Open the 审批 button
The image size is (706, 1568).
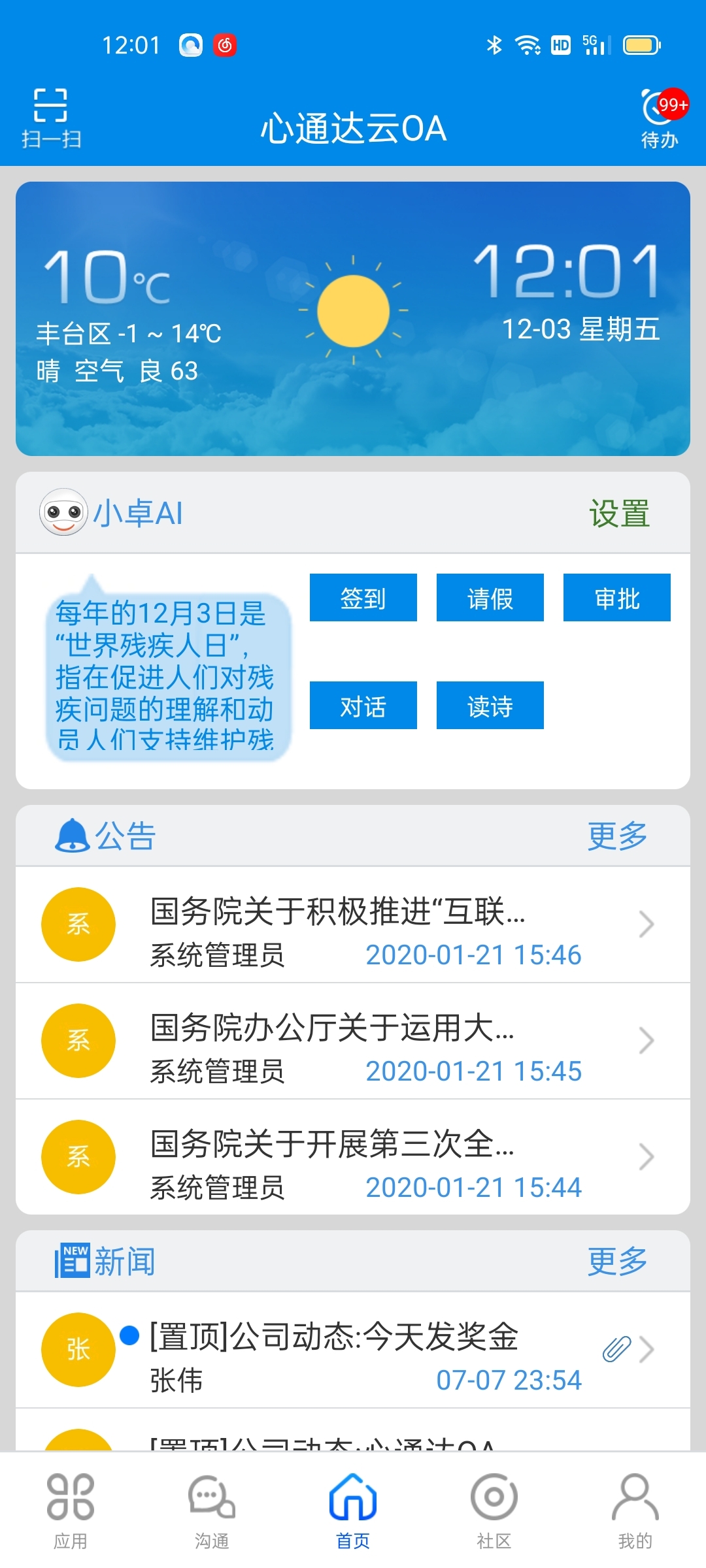616,598
